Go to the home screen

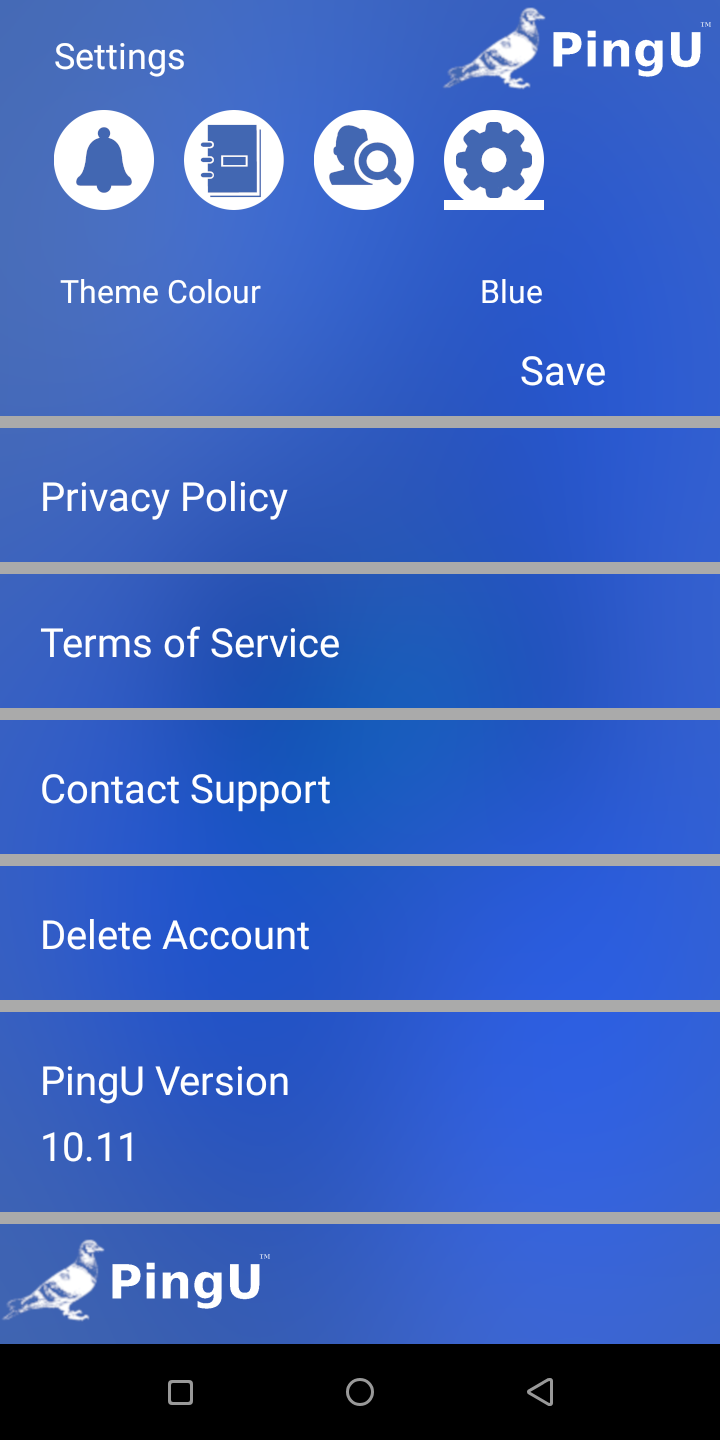click(360, 1391)
